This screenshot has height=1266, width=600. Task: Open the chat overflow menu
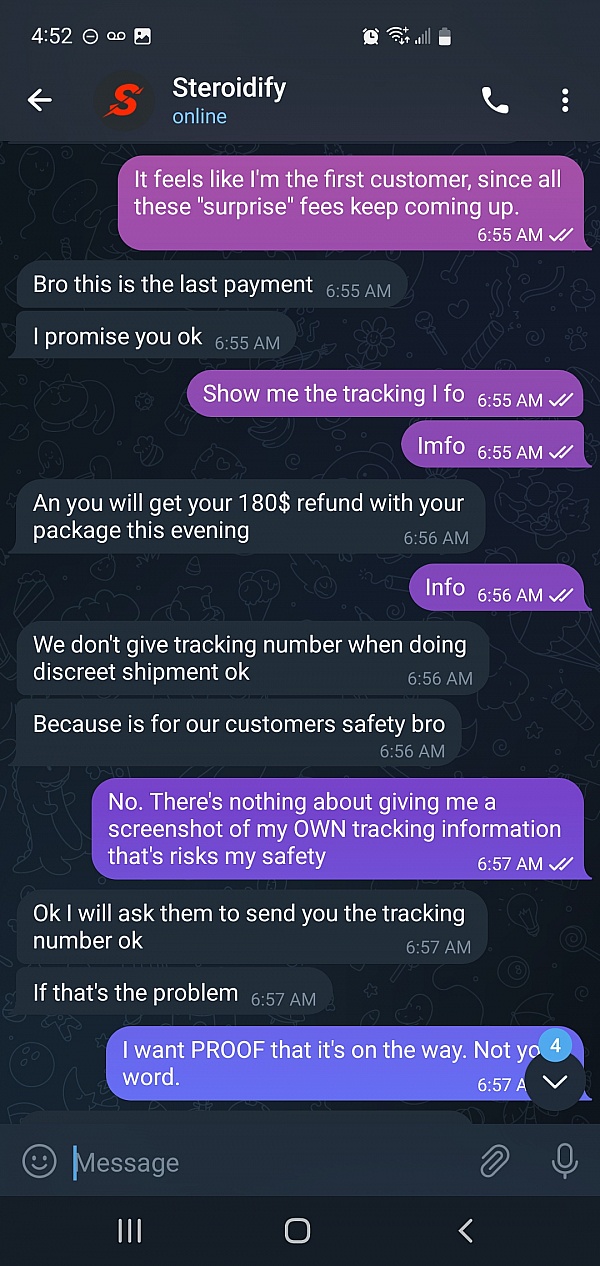click(x=565, y=100)
